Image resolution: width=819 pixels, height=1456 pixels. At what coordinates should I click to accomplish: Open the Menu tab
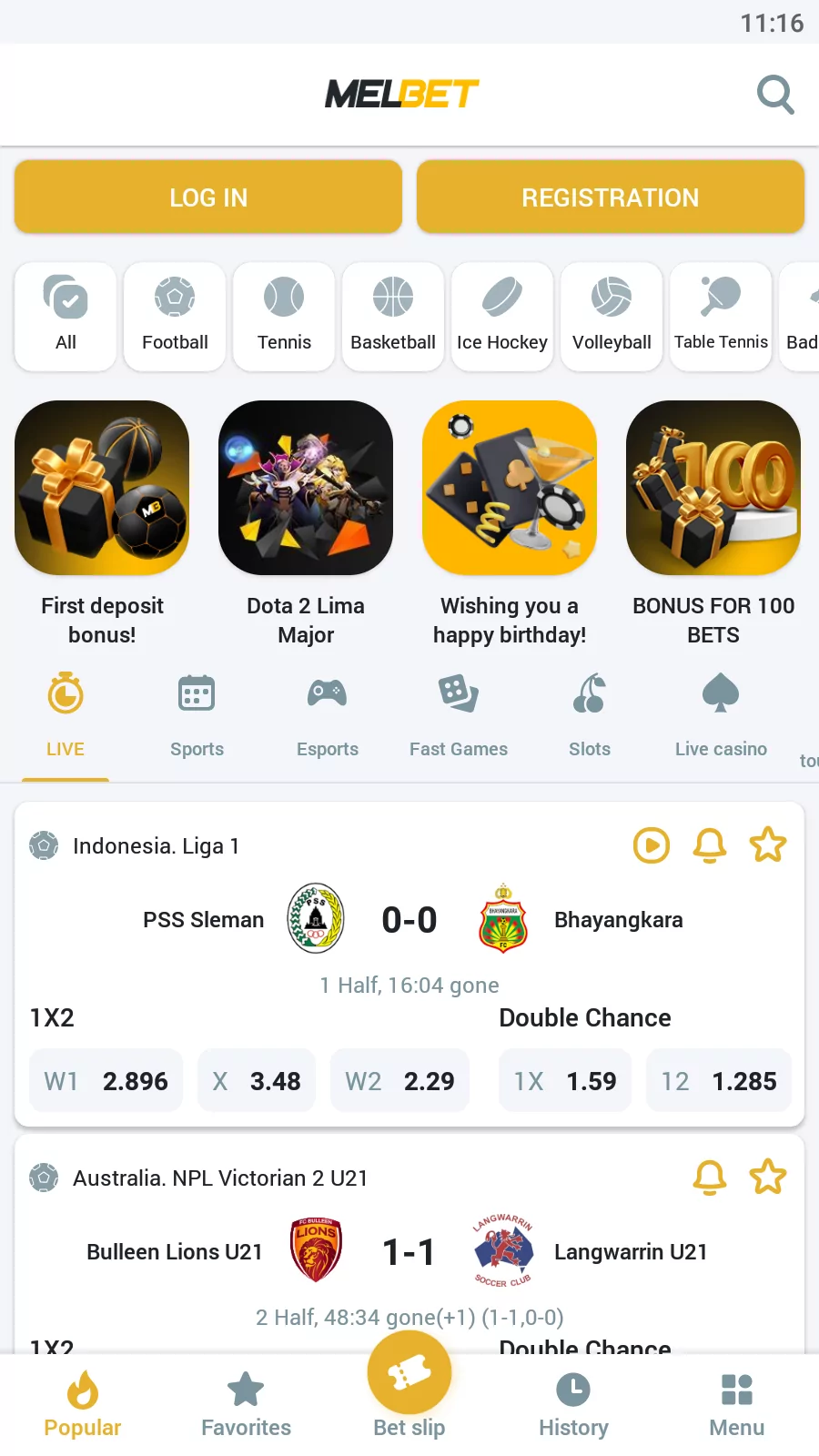737,1406
